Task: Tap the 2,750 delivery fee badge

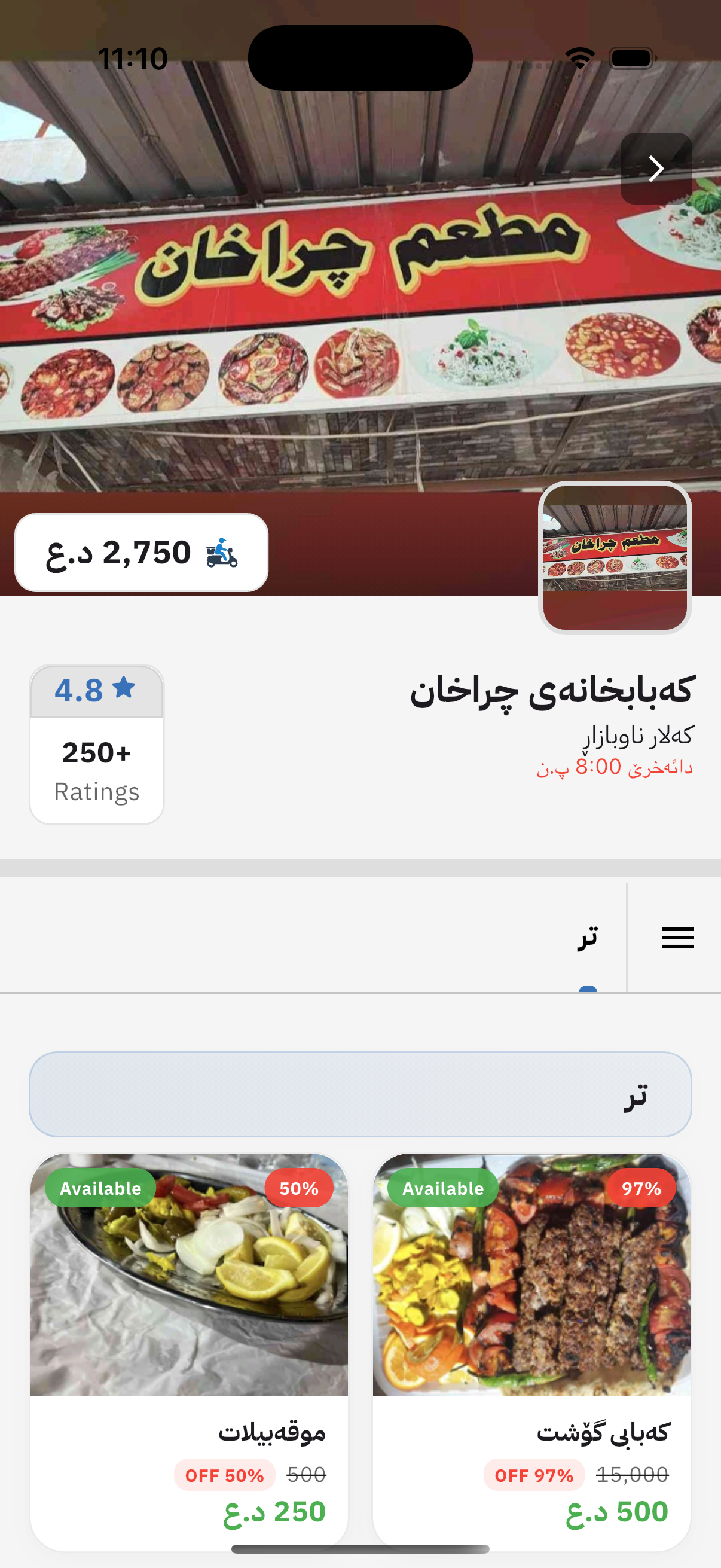Action: click(x=141, y=552)
